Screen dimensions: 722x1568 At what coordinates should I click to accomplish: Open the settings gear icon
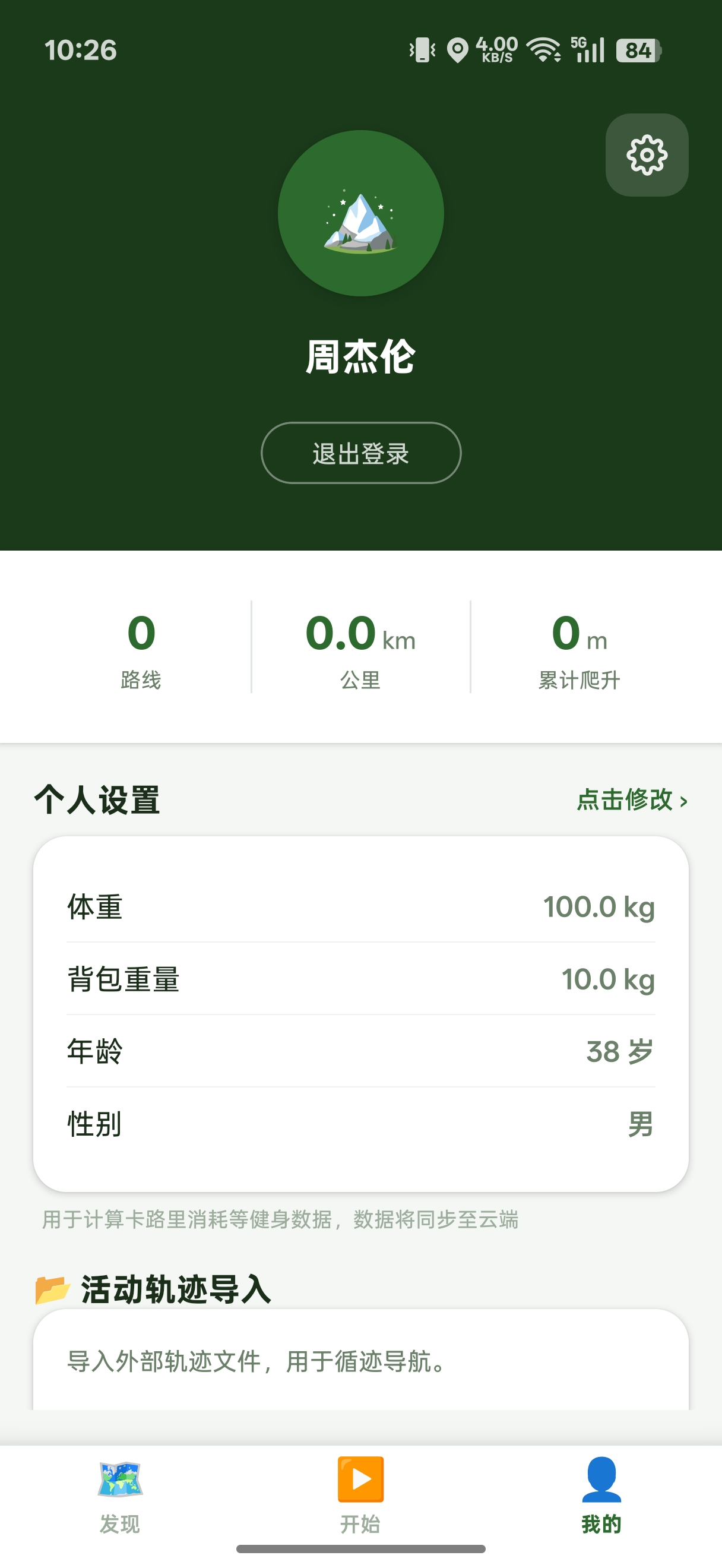tap(647, 155)
